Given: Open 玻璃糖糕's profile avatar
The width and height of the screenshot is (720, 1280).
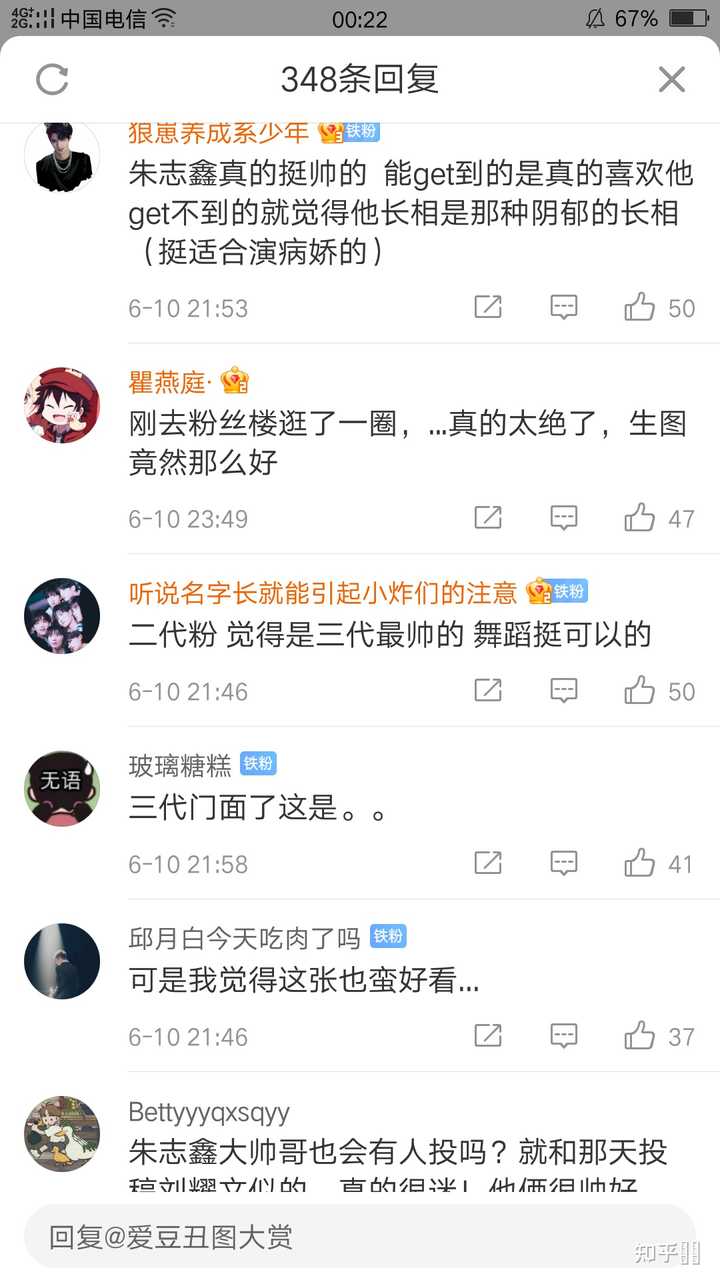Looking at the screenshot, I should tap(62, 788).
